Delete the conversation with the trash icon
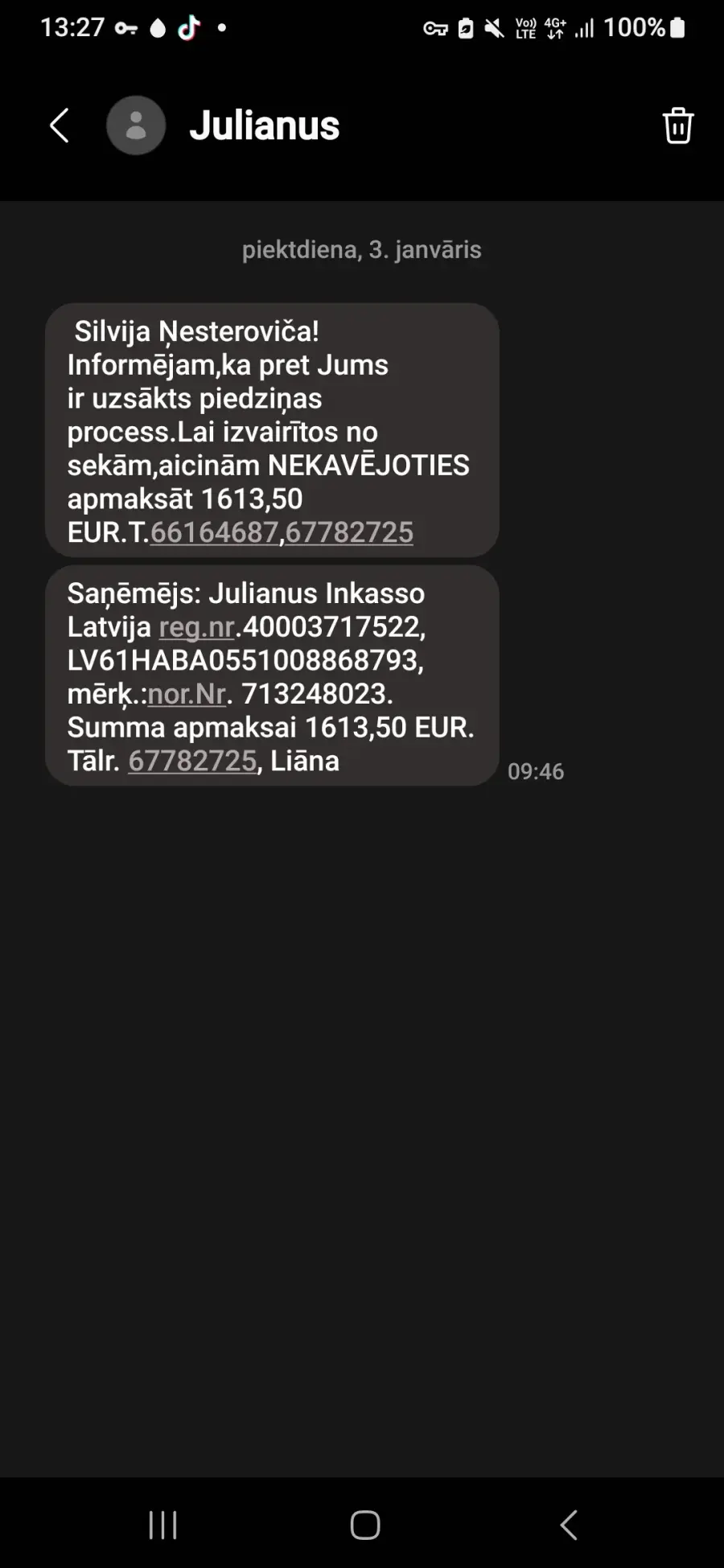The height and width of the screenshot is (1568, 724). pos(677,125)
